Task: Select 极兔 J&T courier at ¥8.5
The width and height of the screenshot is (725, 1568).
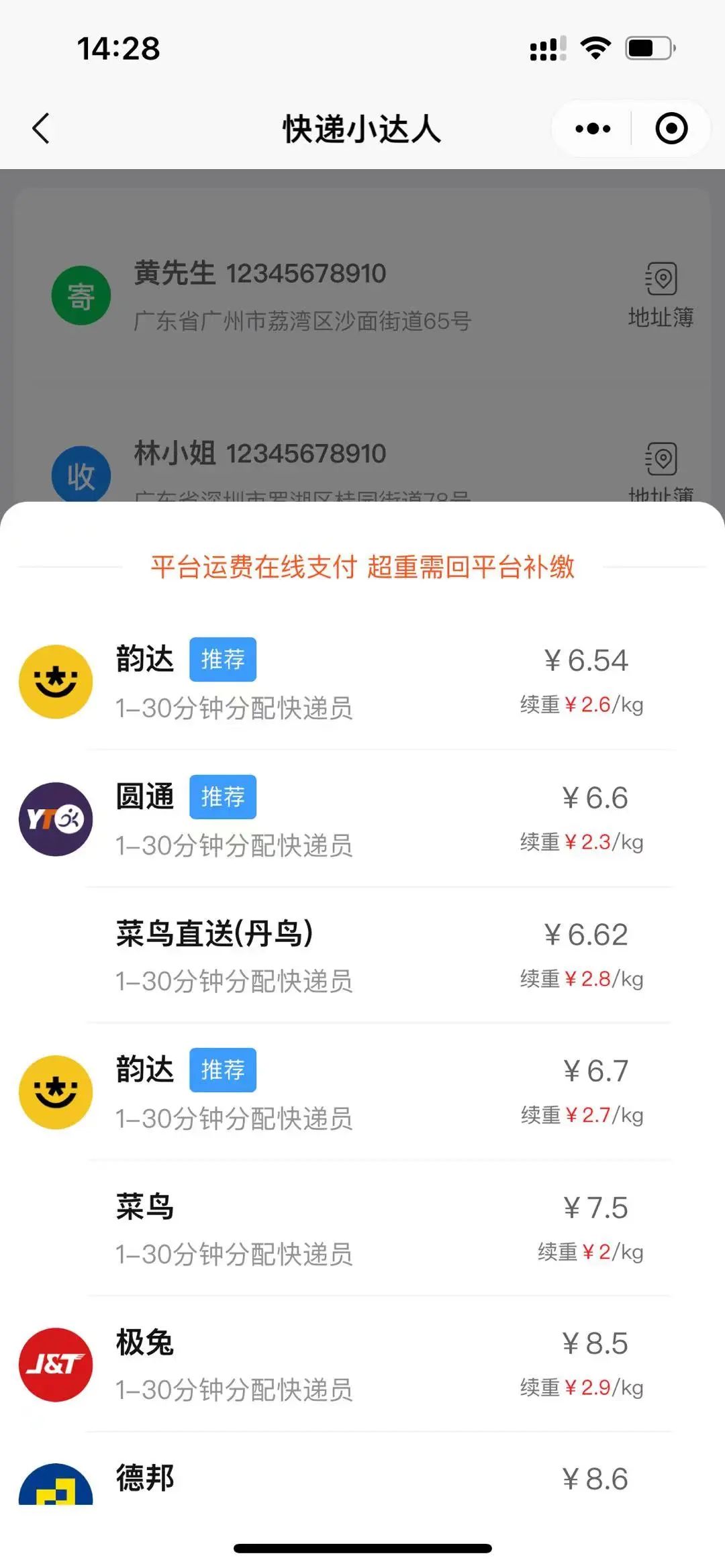Action: click(x=362, y=1365)
